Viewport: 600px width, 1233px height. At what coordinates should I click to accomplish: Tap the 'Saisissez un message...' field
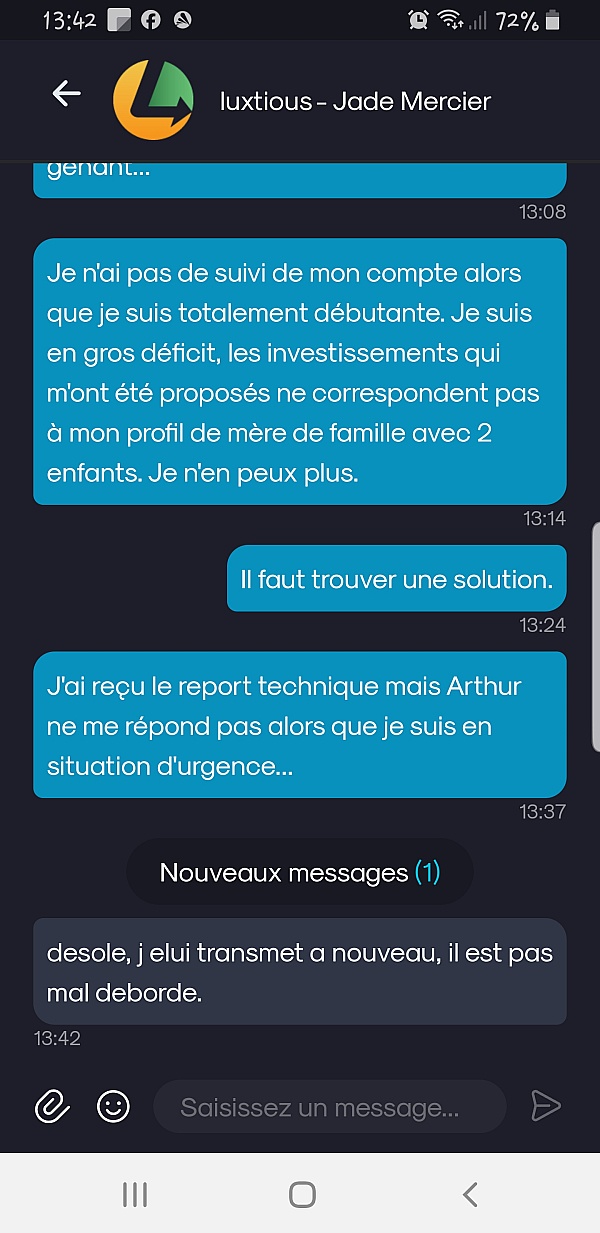tap(330, 1107)
